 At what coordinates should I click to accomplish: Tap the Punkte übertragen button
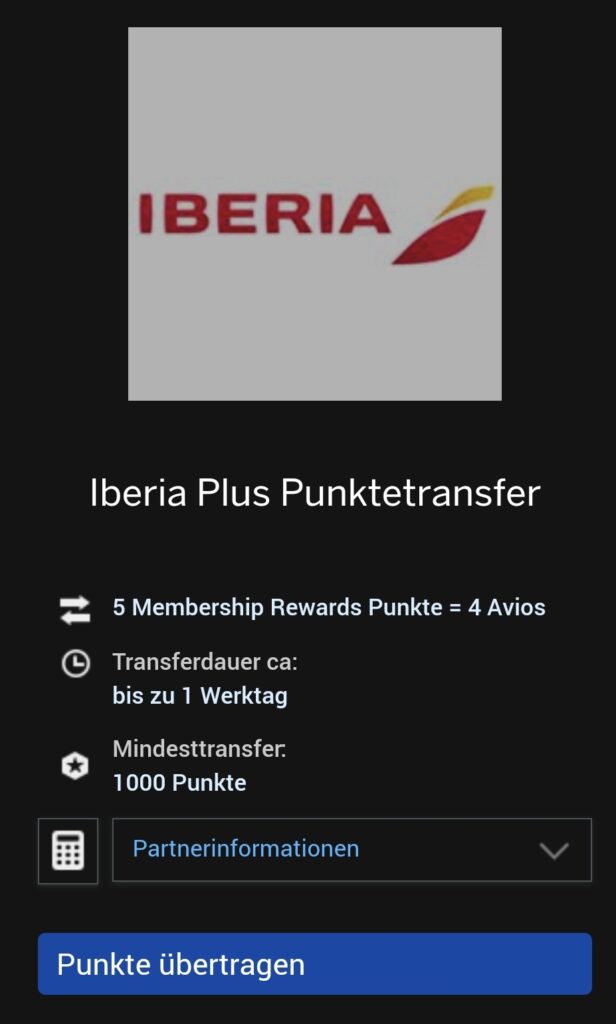point(315,964)
